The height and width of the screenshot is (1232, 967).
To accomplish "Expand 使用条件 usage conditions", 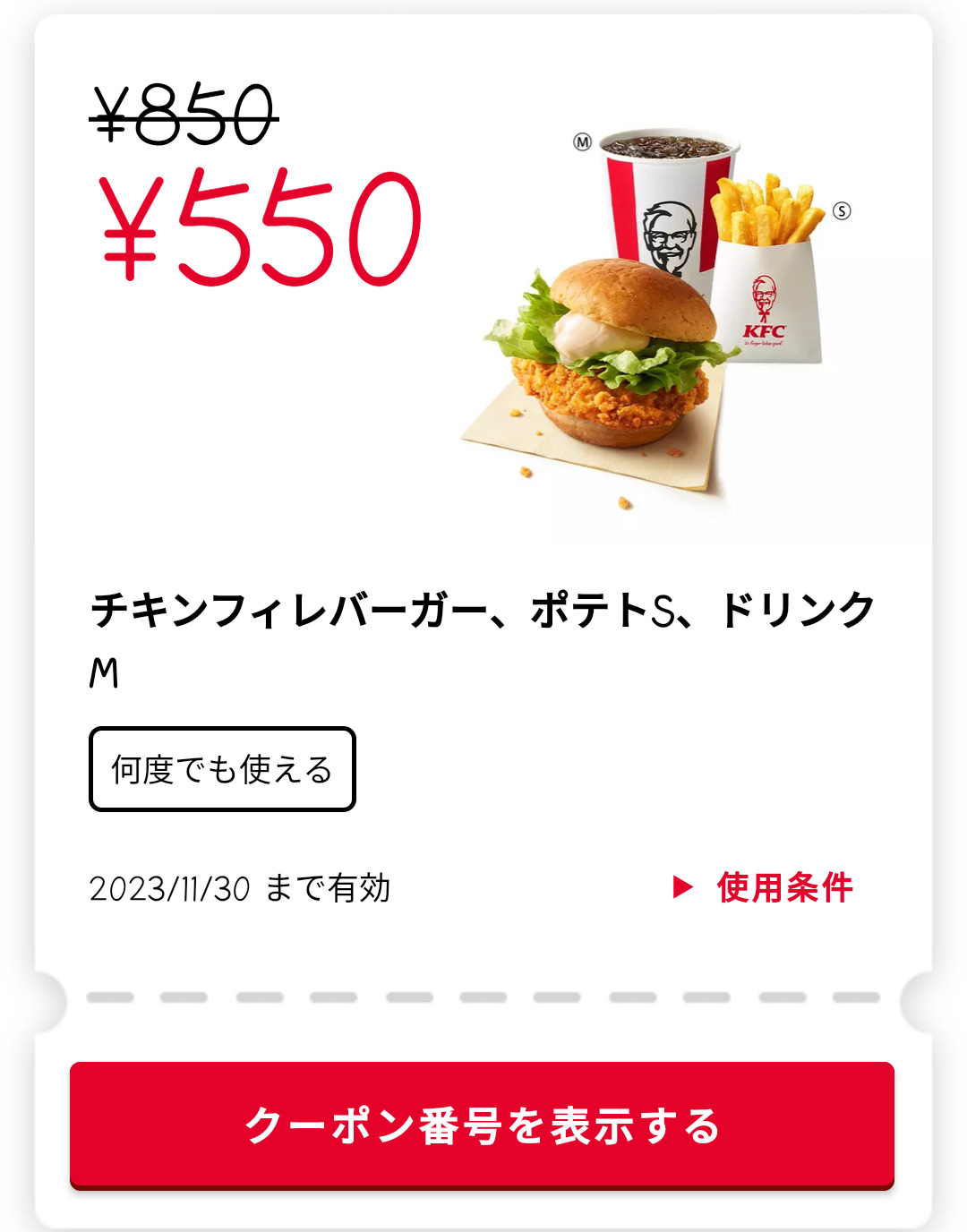I will pyautogui.click(x=764, y=887).
